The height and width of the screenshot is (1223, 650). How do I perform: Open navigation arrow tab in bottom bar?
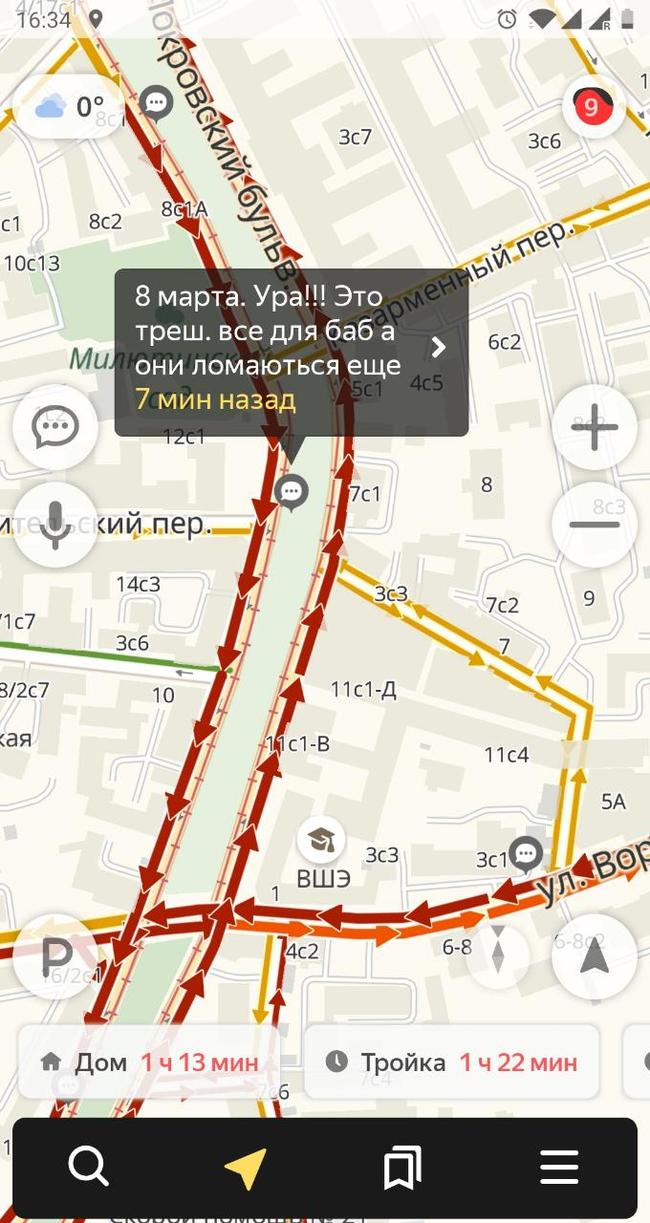coord(245,1167)
